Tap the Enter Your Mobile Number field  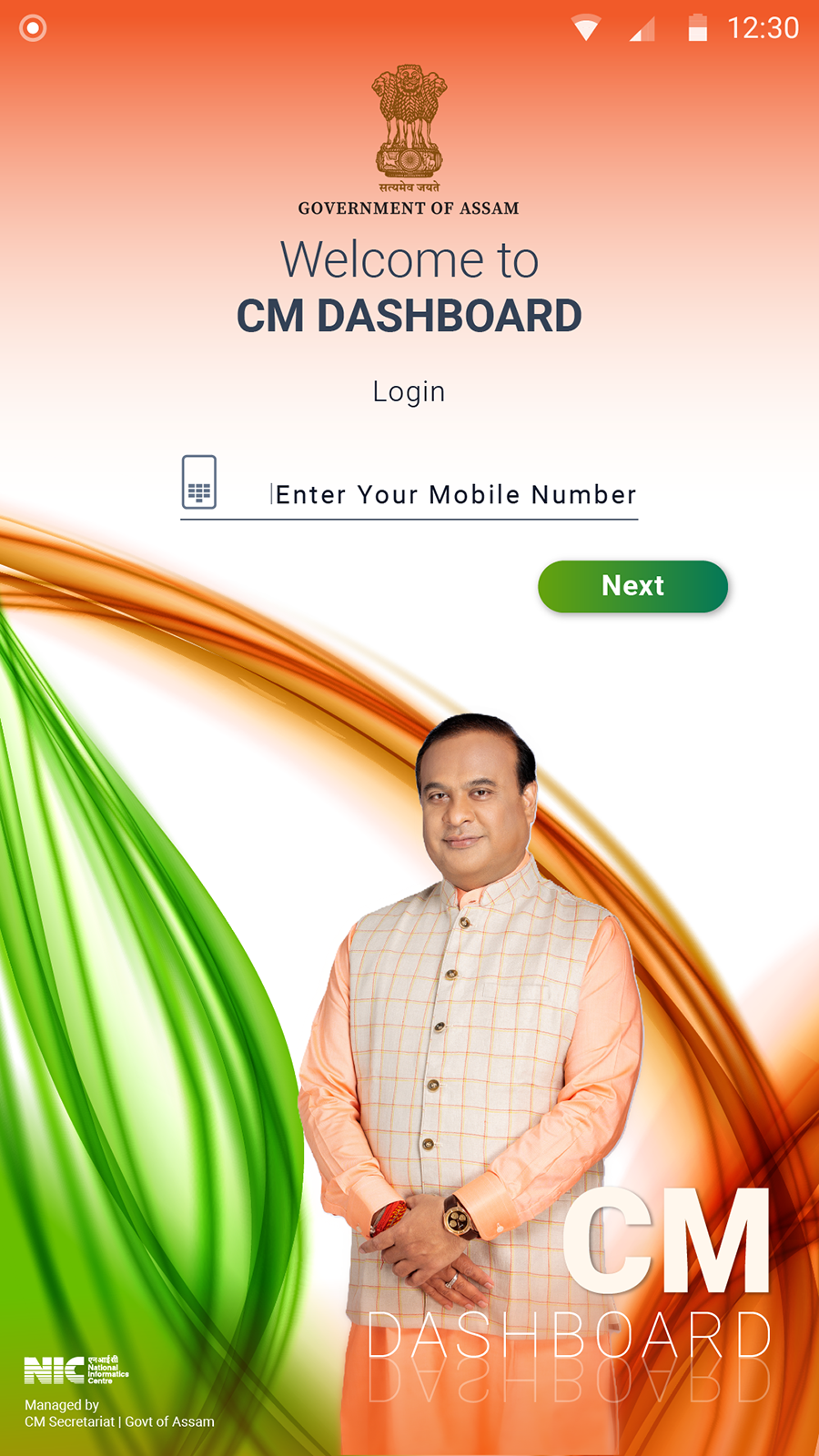tap(455, 494)
